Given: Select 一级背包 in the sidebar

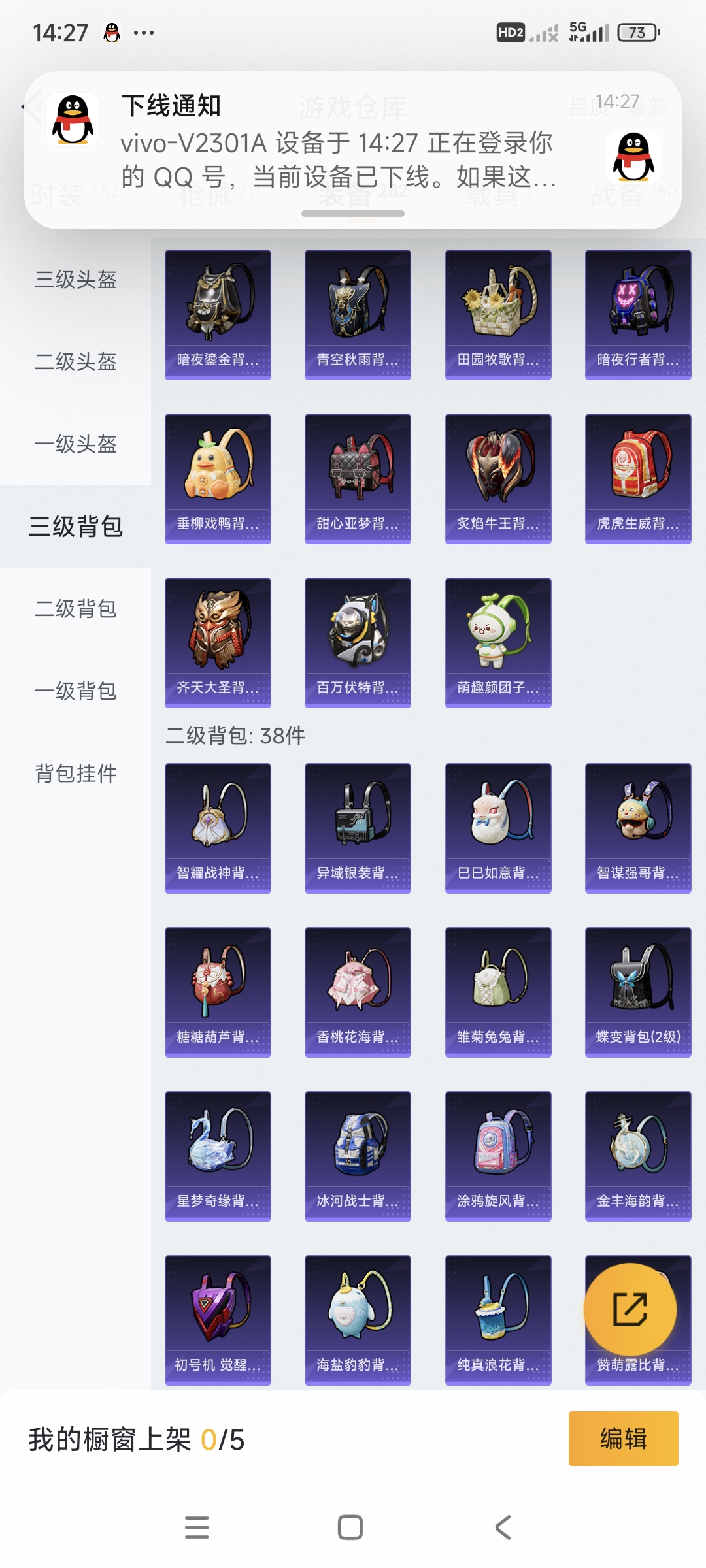Looking at the screenshot, I should click(76, 691).
